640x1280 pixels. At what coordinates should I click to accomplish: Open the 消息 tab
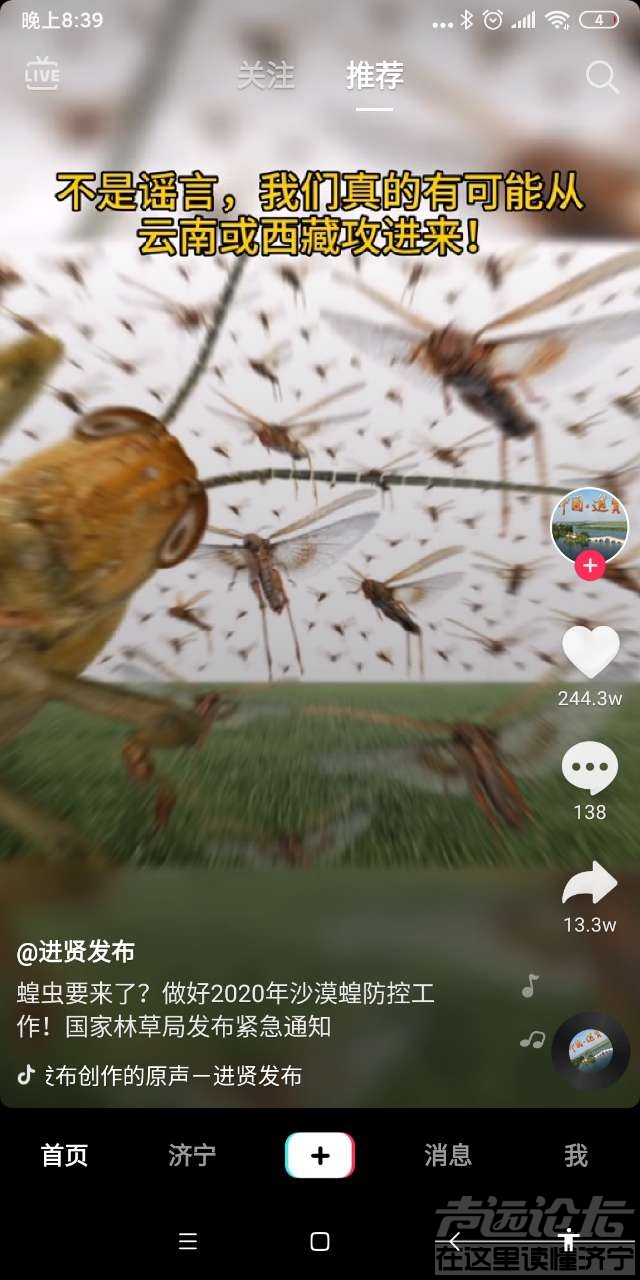pyautogui.click(x=447, y=1156)
